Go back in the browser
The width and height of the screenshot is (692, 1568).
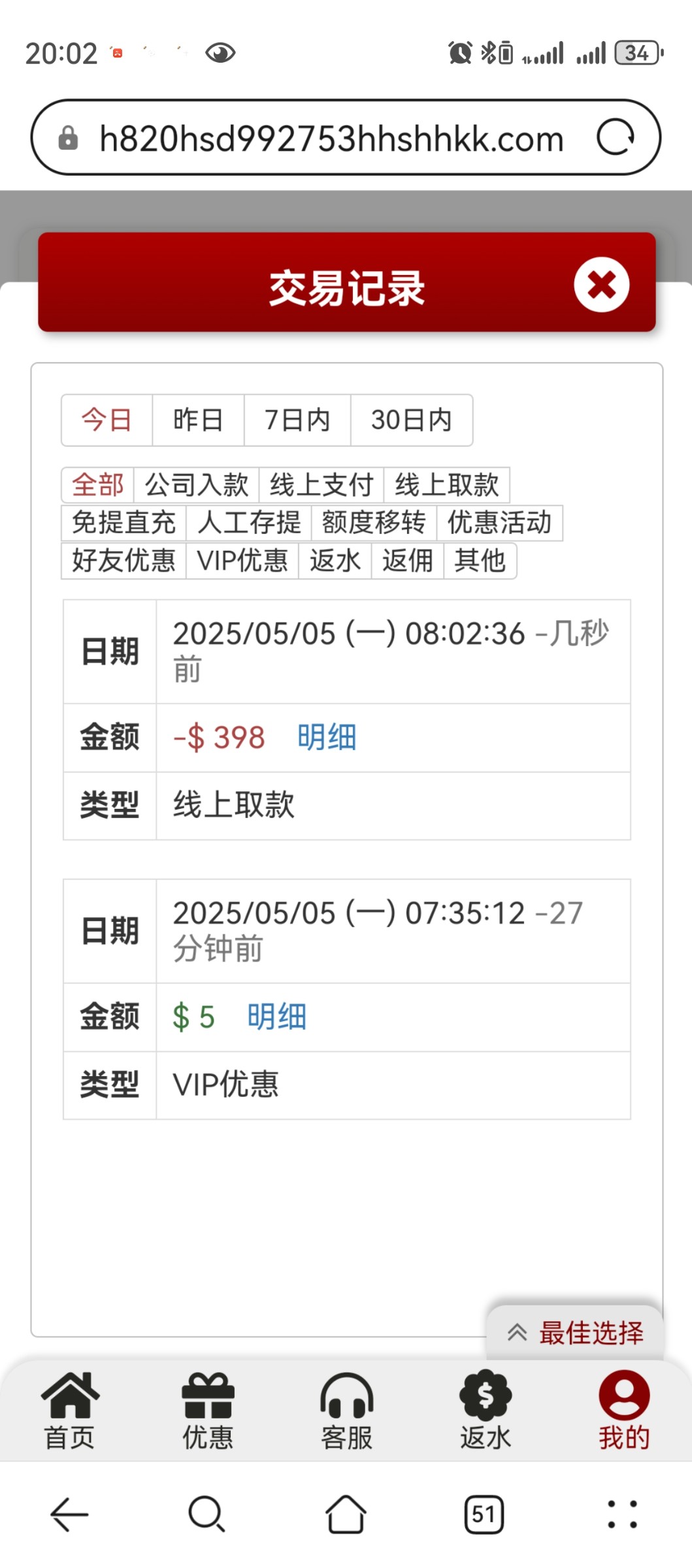(69, 1514)
